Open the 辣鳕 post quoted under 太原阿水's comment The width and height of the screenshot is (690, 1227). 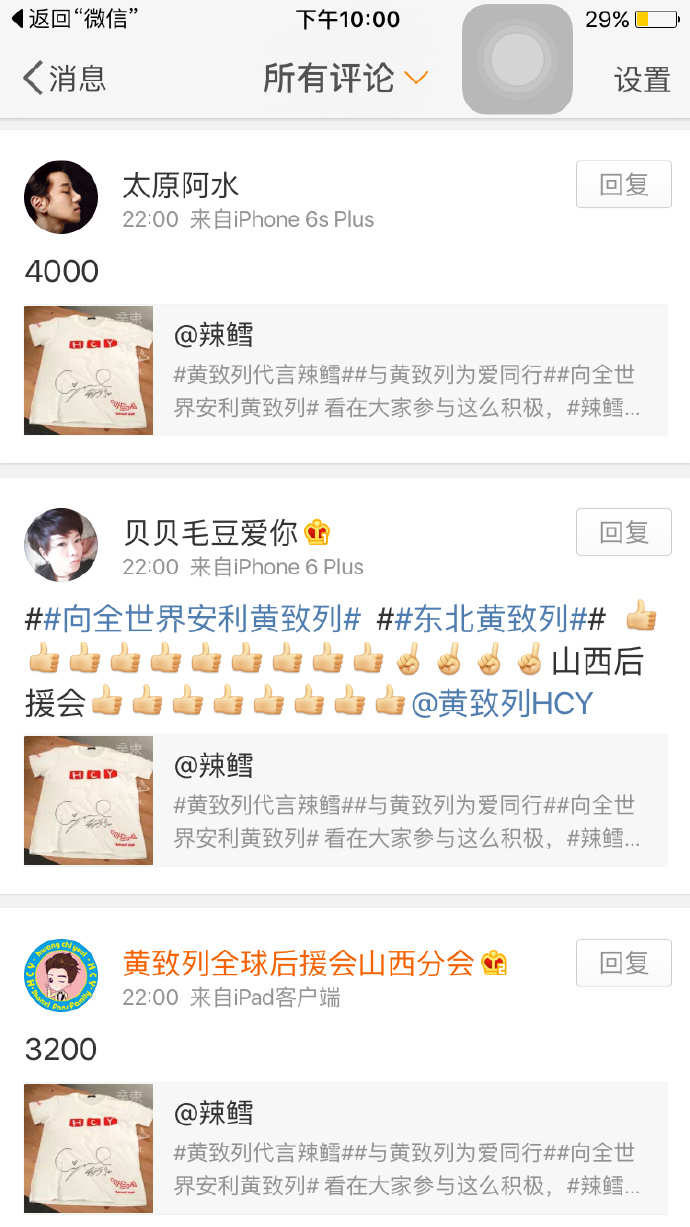click(x=345, y=370)
